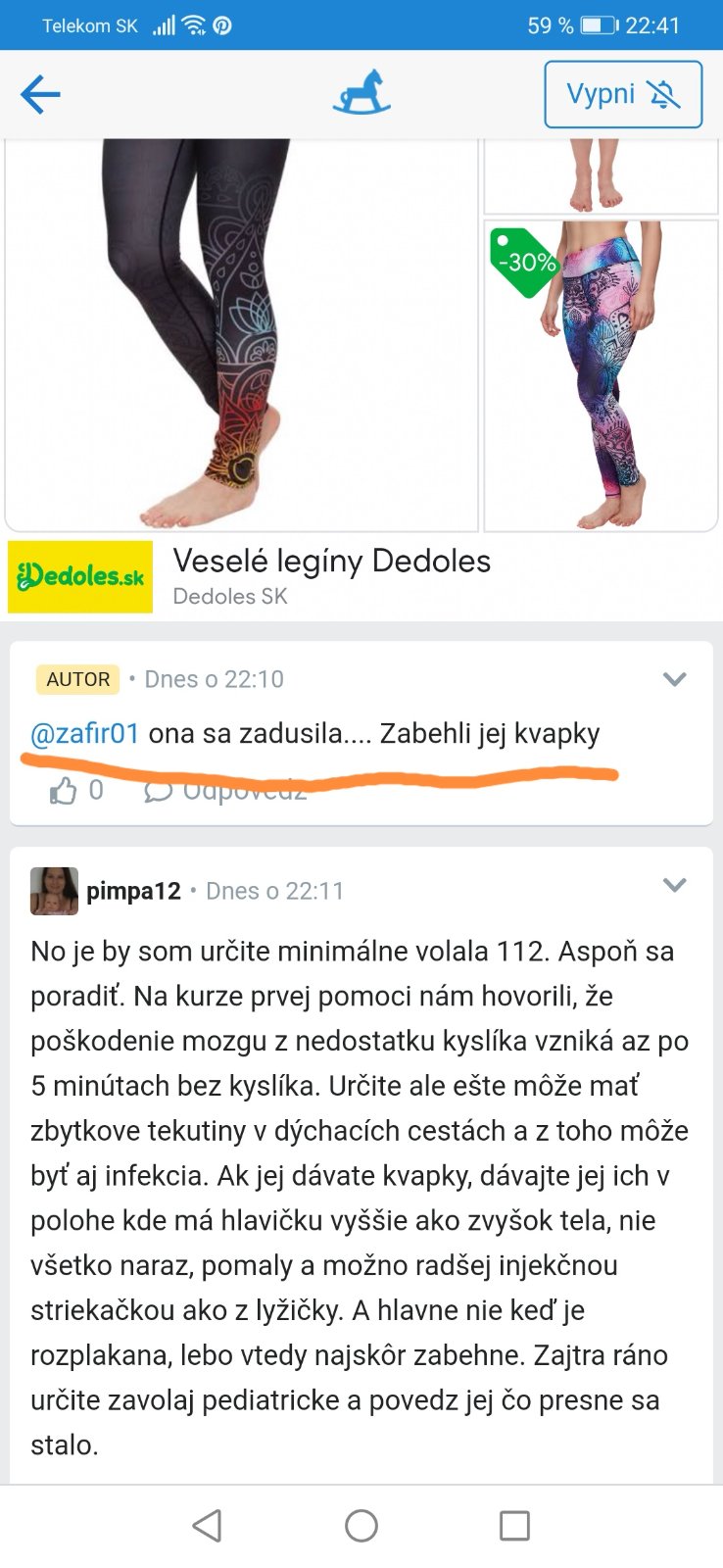Viewport: 723px width, 1568px height.
Task: Tap Vypni to turn off notifications
Action: click(x=623, y=94)
